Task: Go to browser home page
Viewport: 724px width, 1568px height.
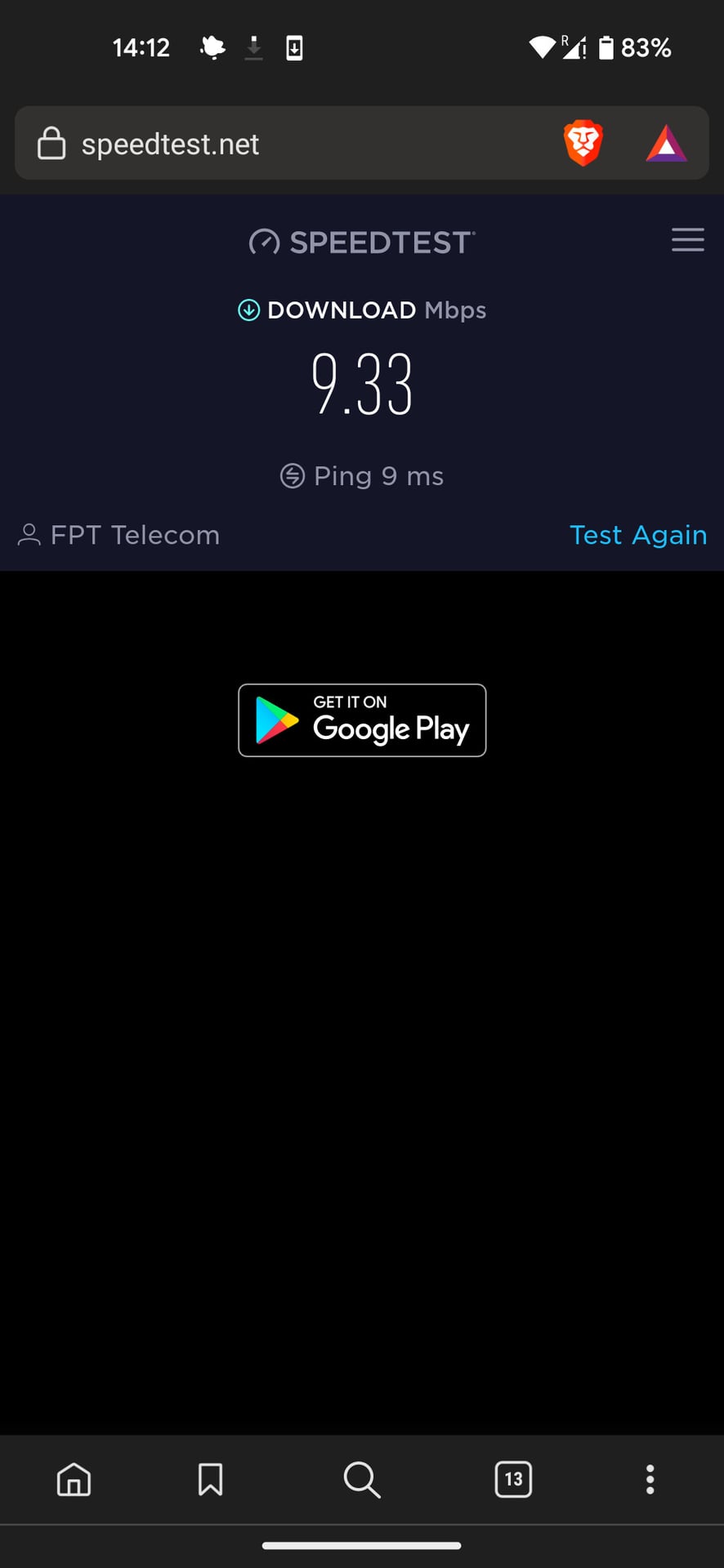Action: (x=74, y=1479)
